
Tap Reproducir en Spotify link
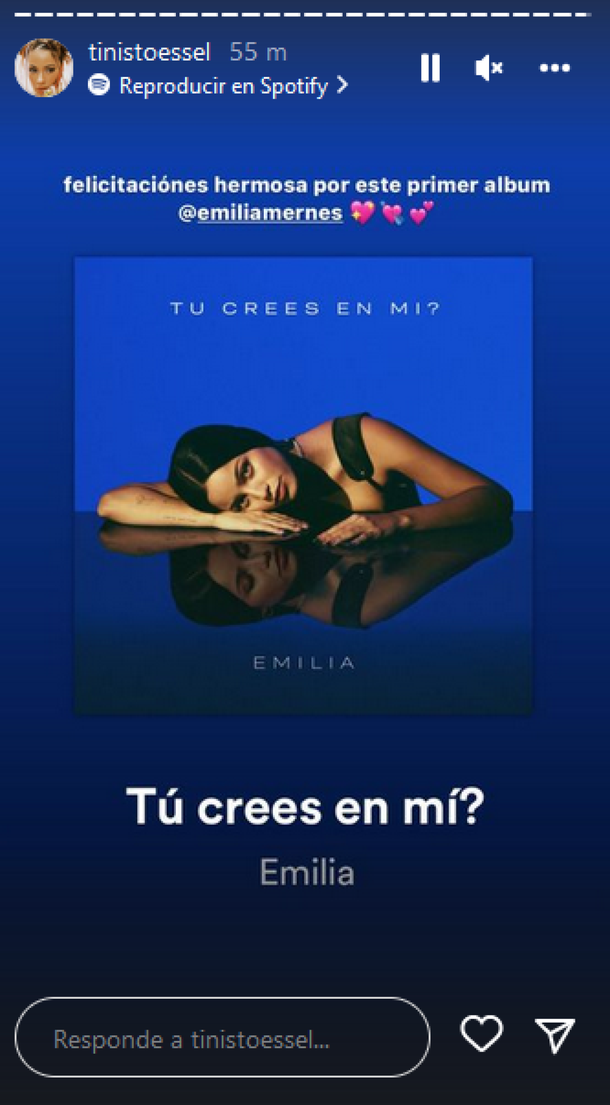click(222, 86)
